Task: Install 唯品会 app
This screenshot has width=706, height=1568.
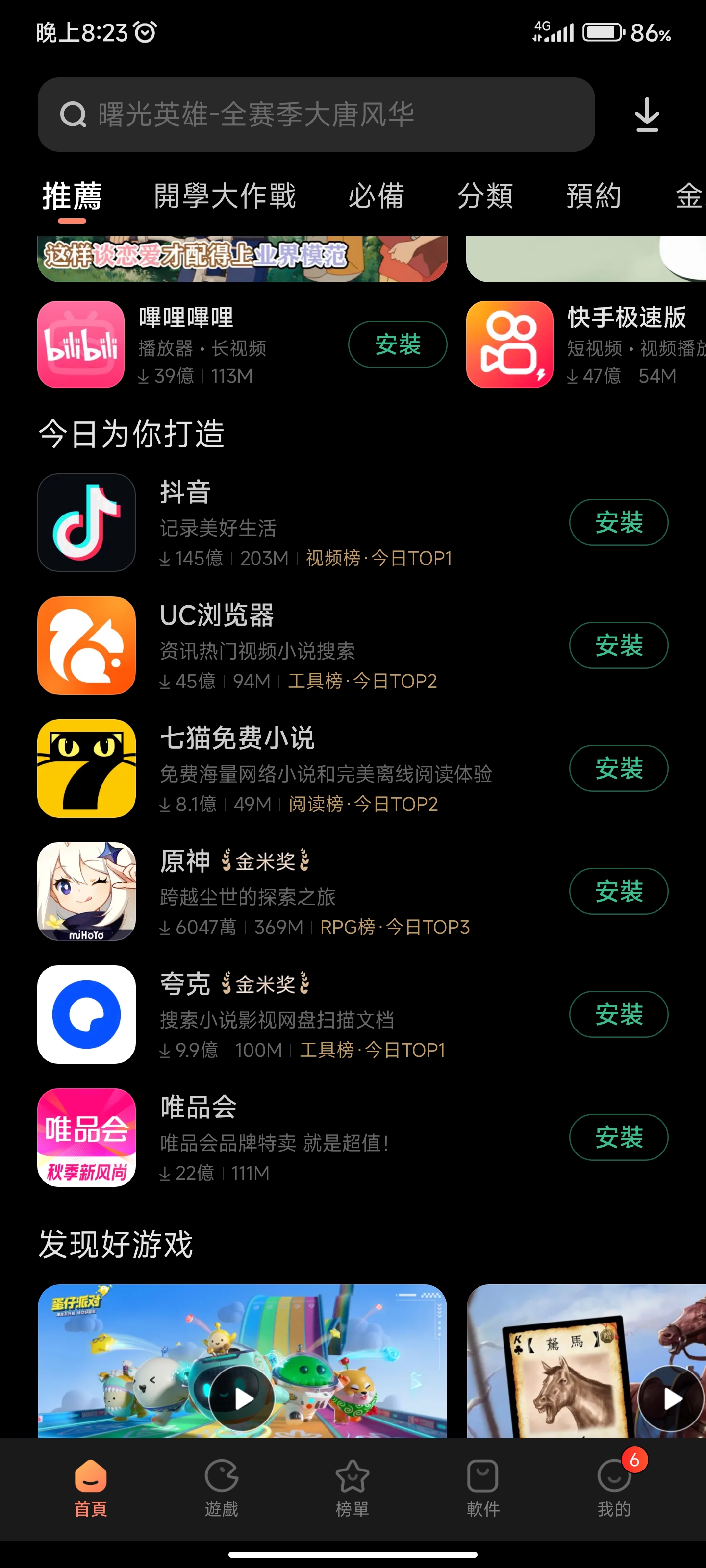Action: (618, 1137)
